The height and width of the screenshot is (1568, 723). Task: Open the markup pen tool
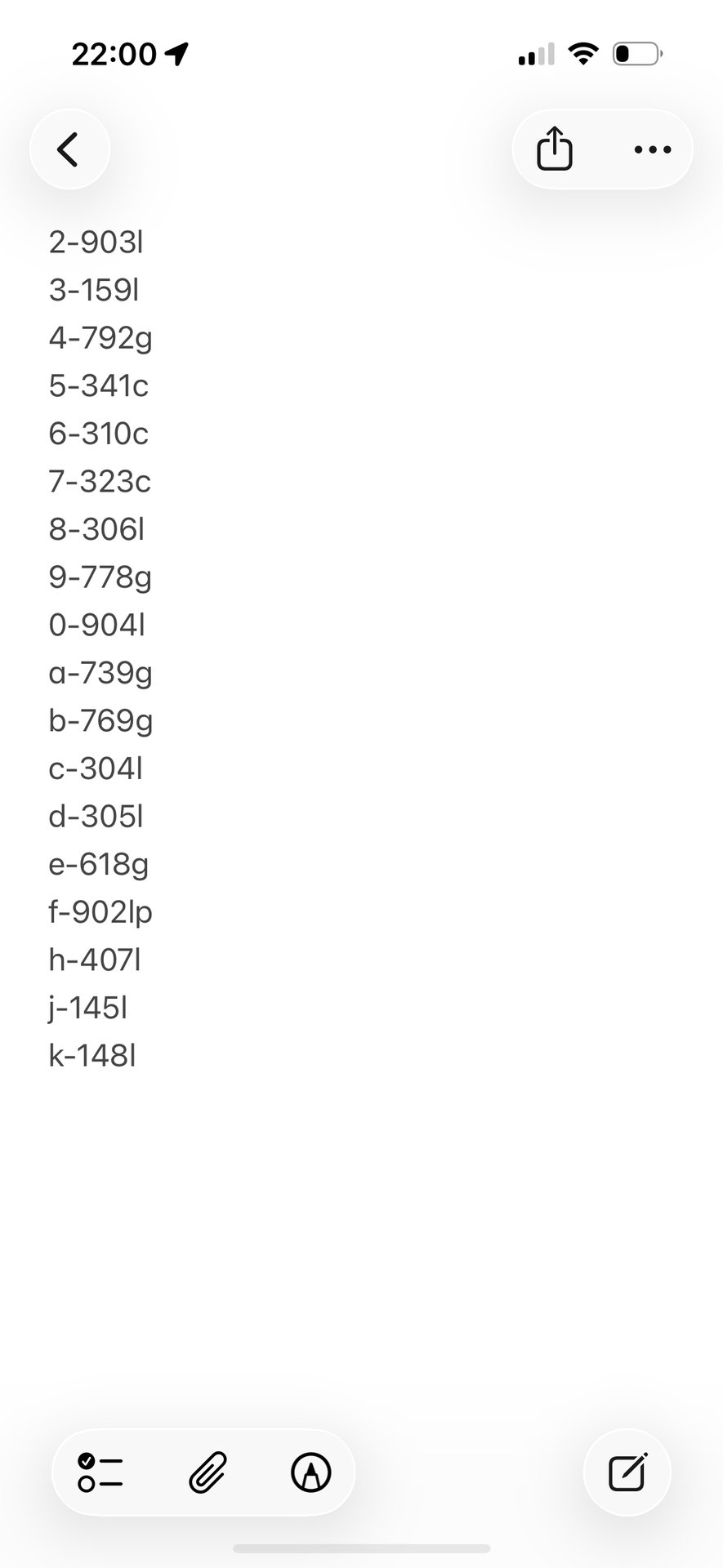[311, 1472]
